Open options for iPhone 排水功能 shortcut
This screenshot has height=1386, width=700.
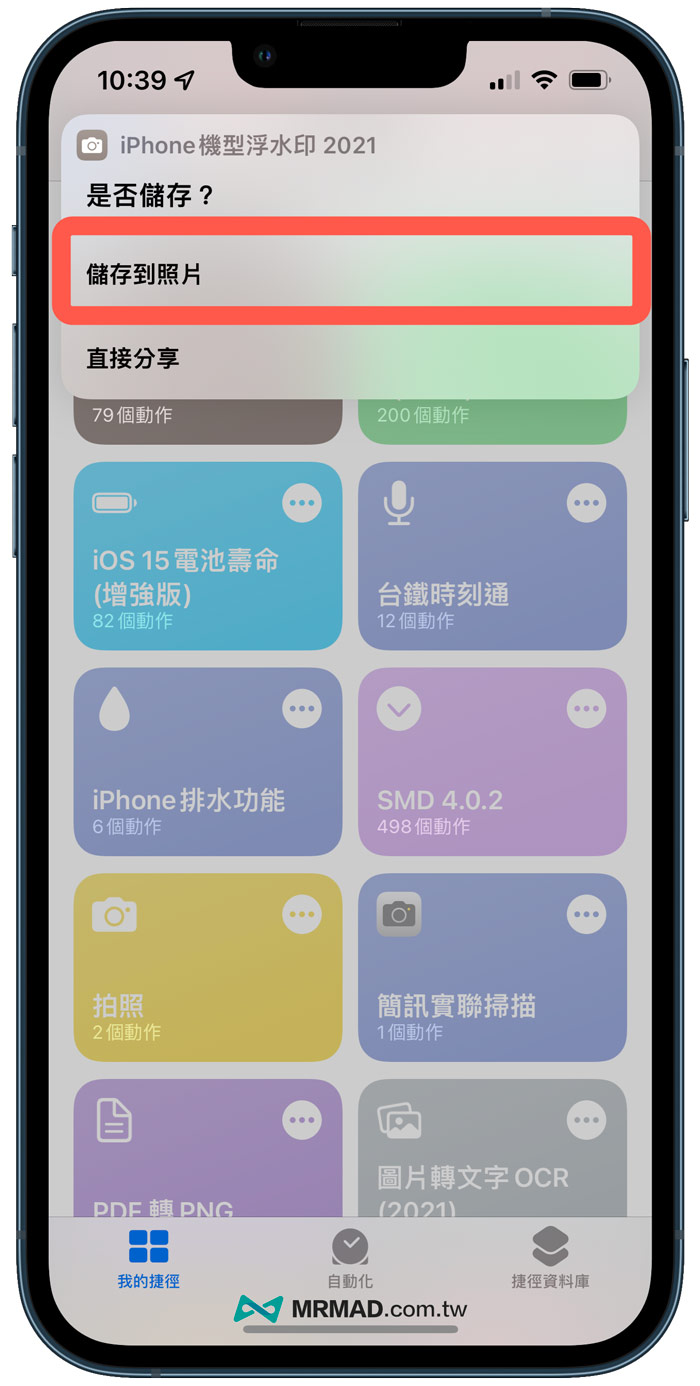click(302, 709)
